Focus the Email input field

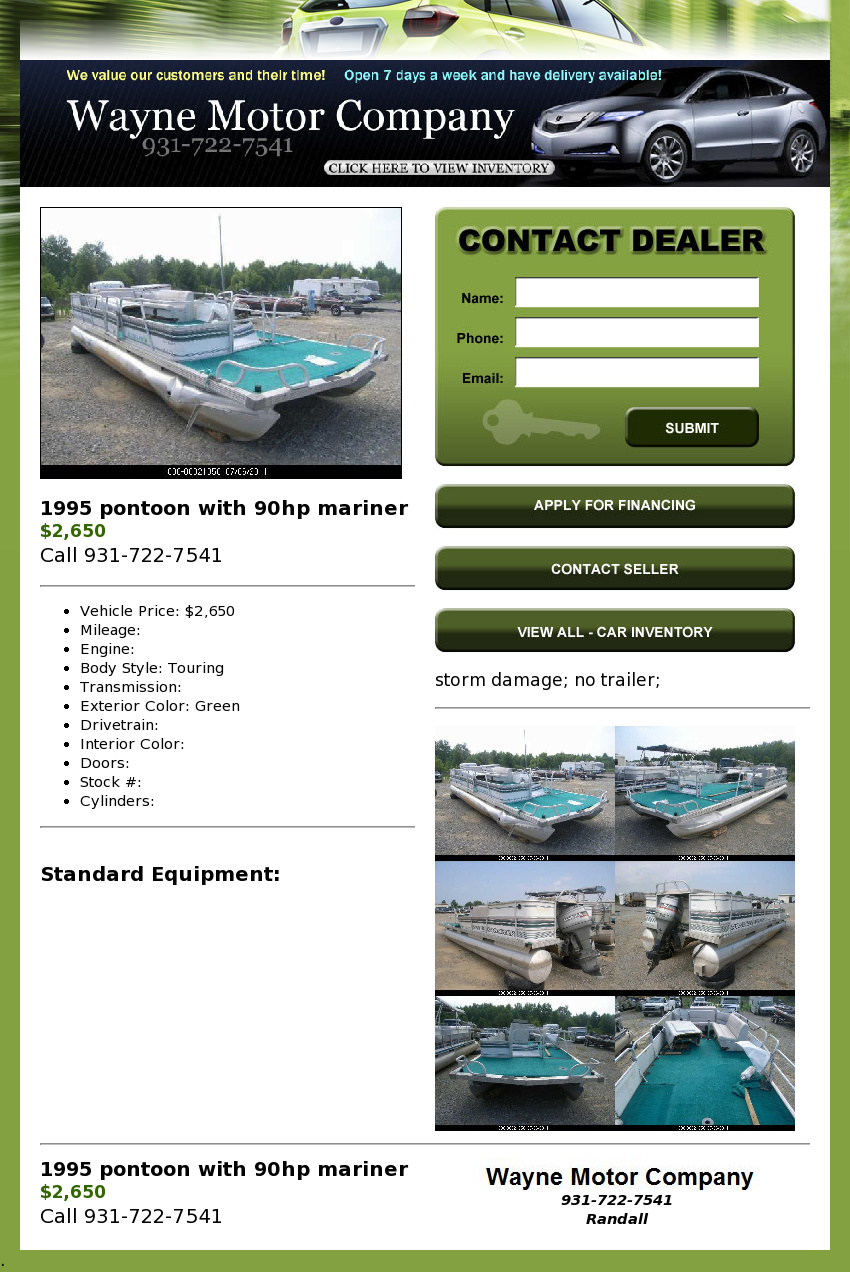coord(637,373)
